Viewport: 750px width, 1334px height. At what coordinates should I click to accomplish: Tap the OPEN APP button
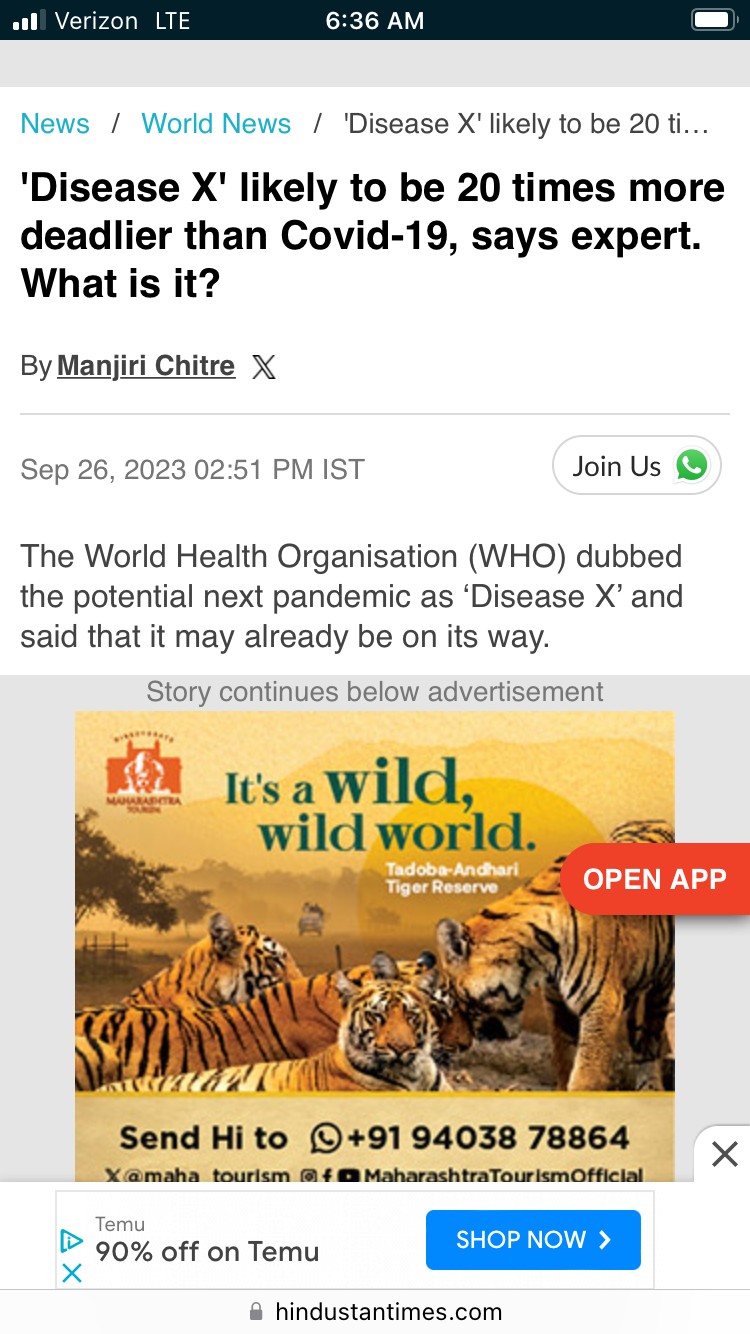(655, 879)
